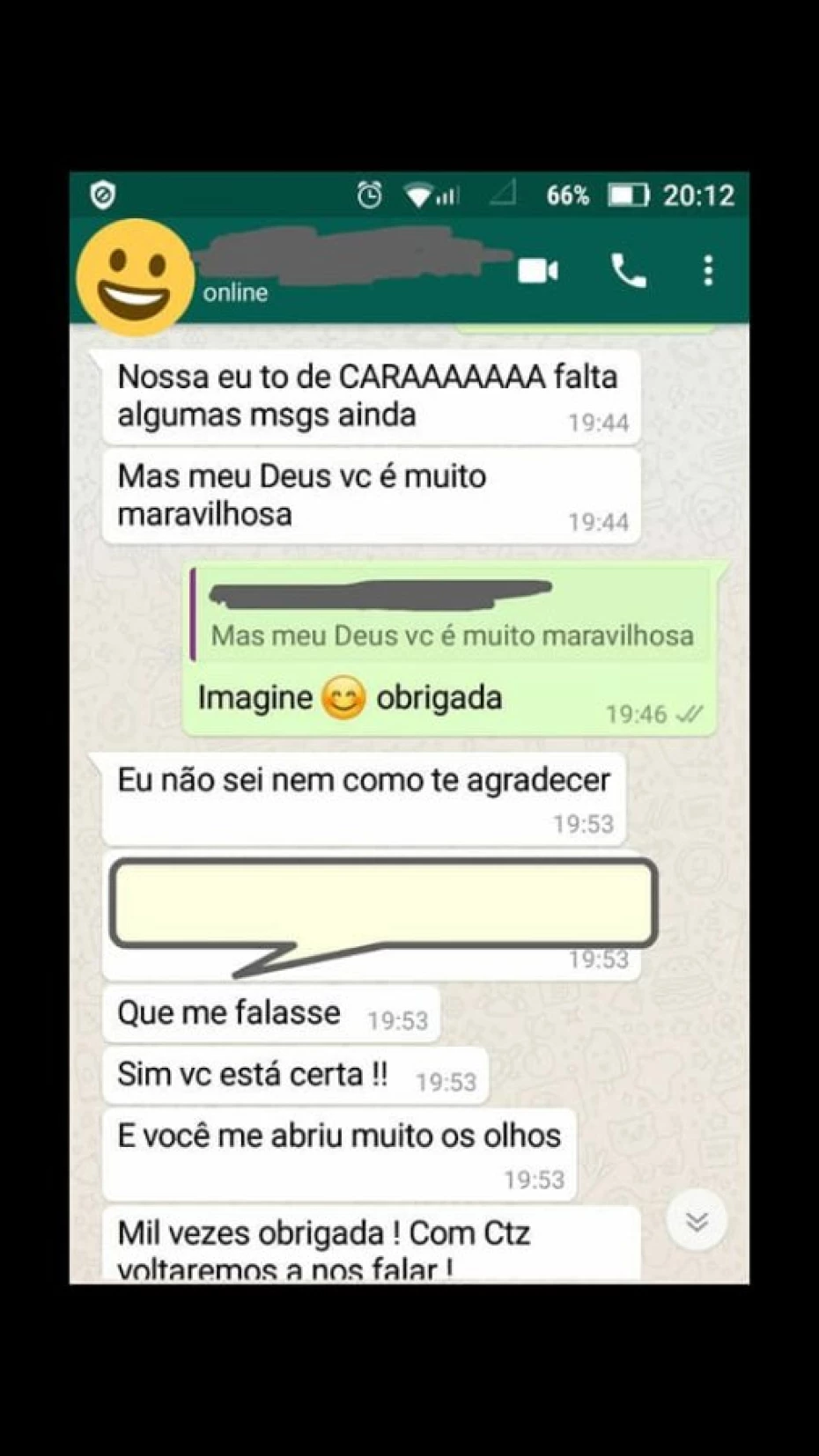Jump to latest messages with double-chevron button
The image size is (819, 1456).
[697, 1221]
